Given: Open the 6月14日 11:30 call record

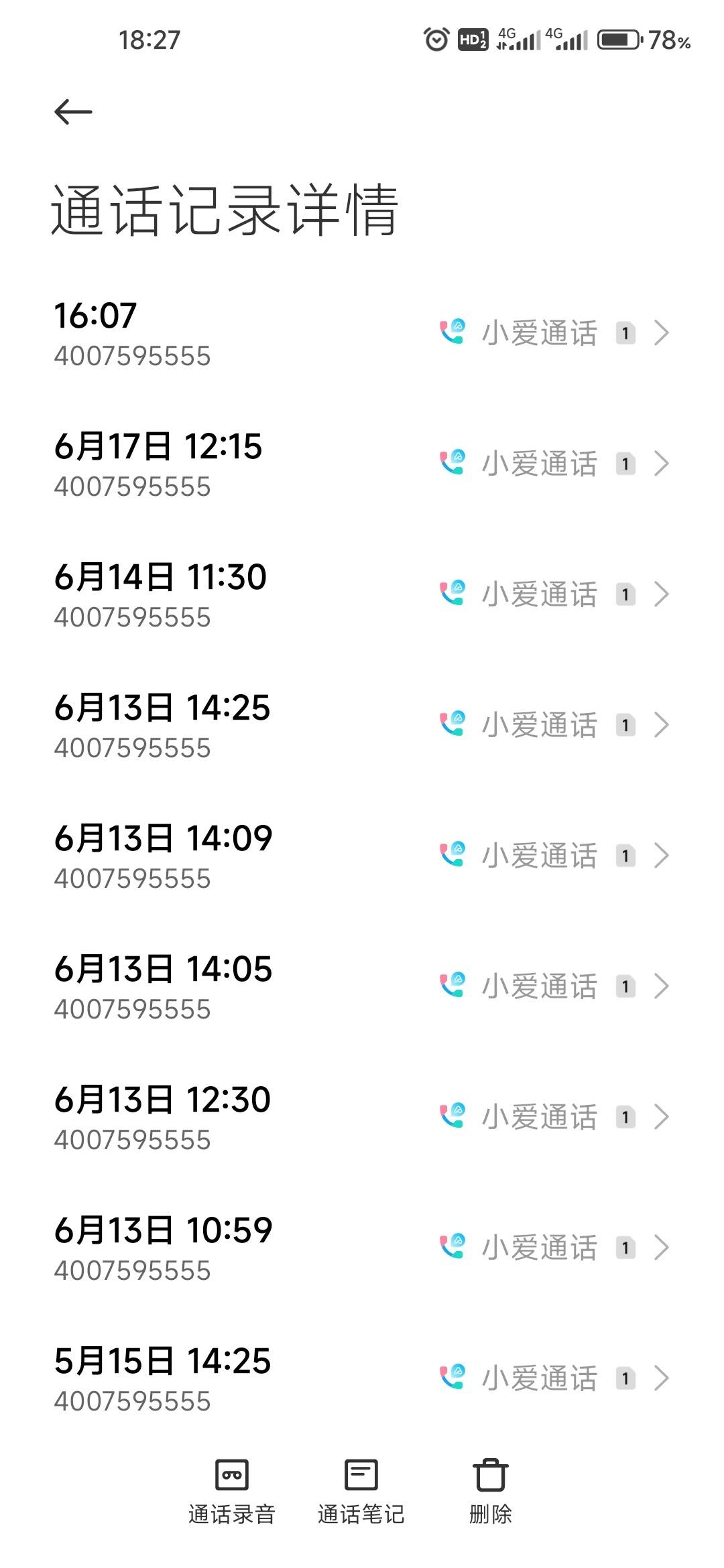Looking at the screenshot, I should pyautogui.click(x=362, y=595).
